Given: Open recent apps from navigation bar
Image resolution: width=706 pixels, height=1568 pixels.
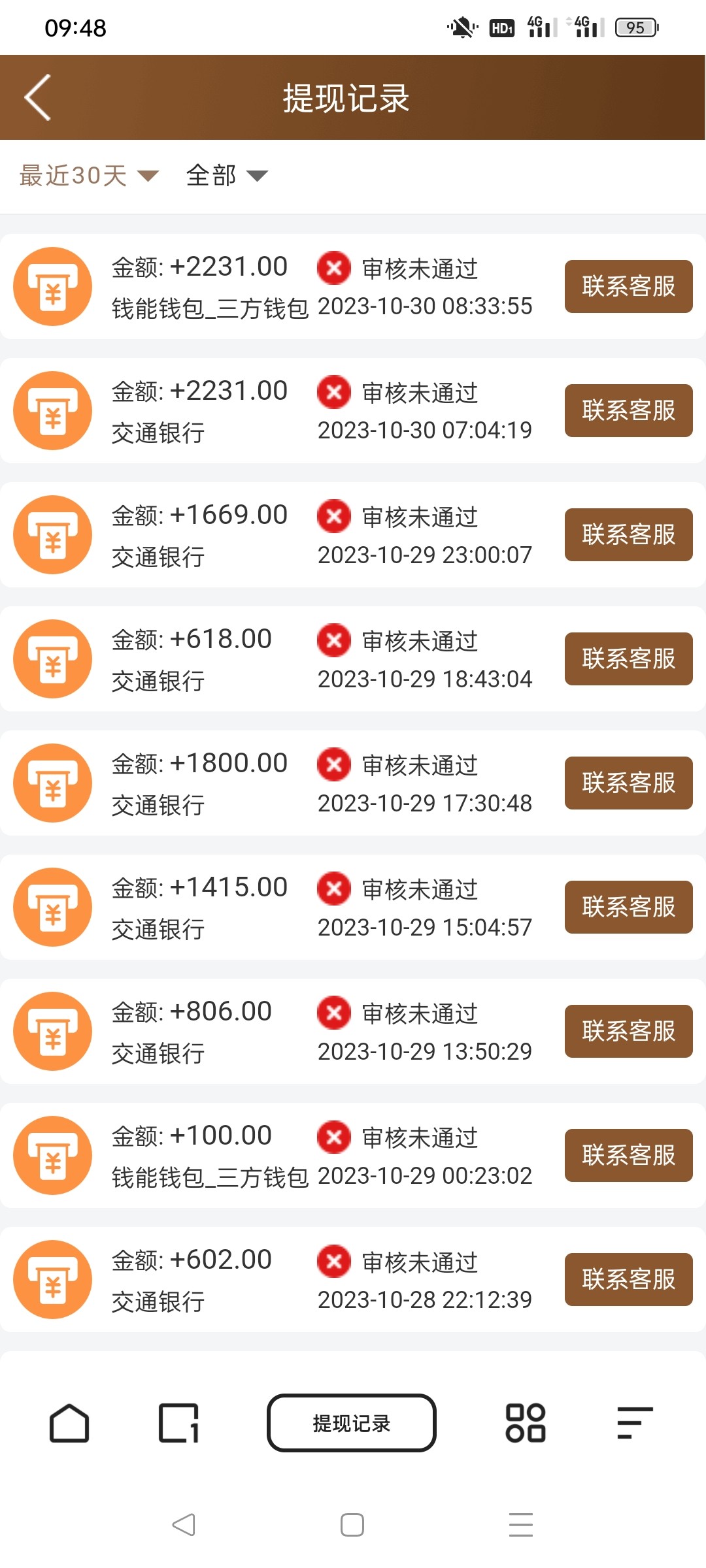Looking at the screenshot, I should tap(521, 1525).
